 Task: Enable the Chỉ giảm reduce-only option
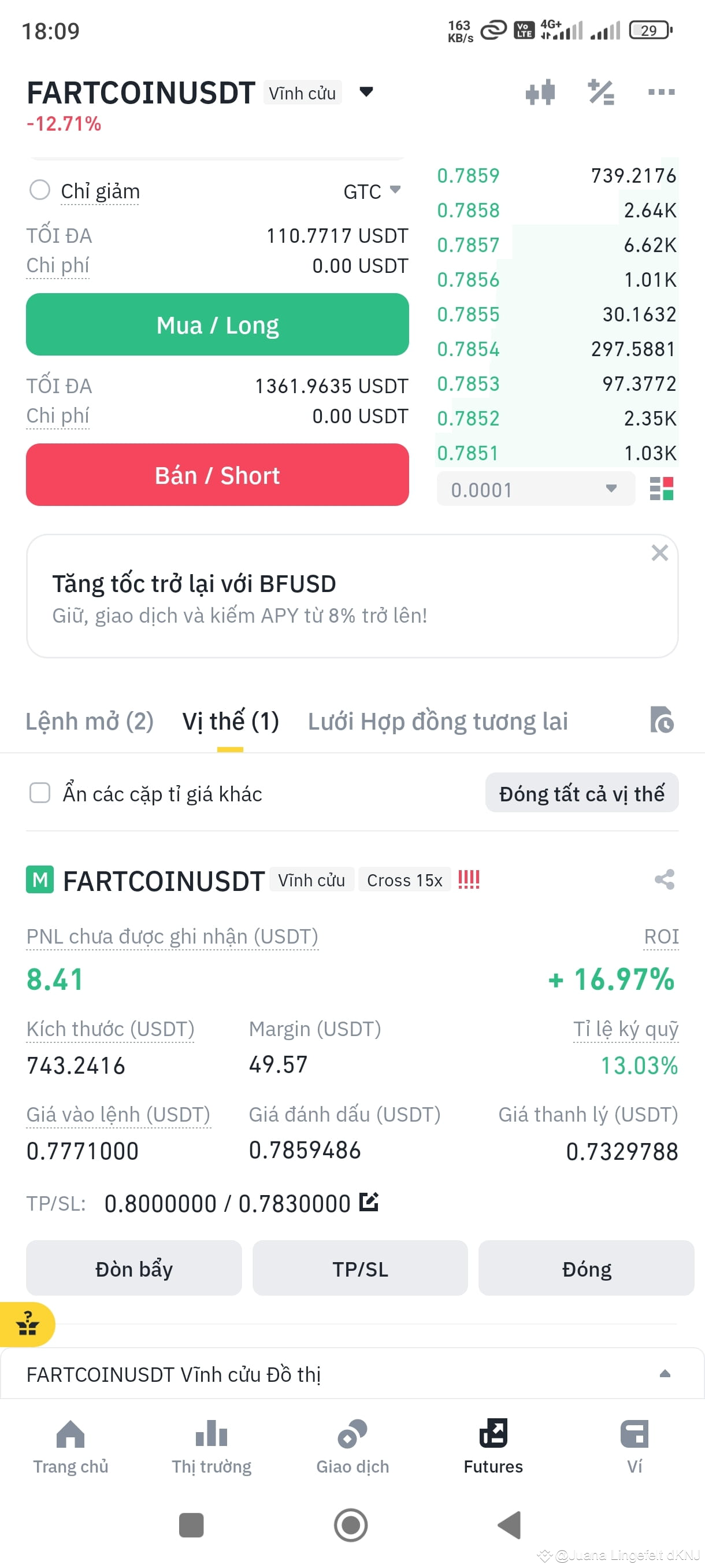pyautogui.click(x=39, y=191)
